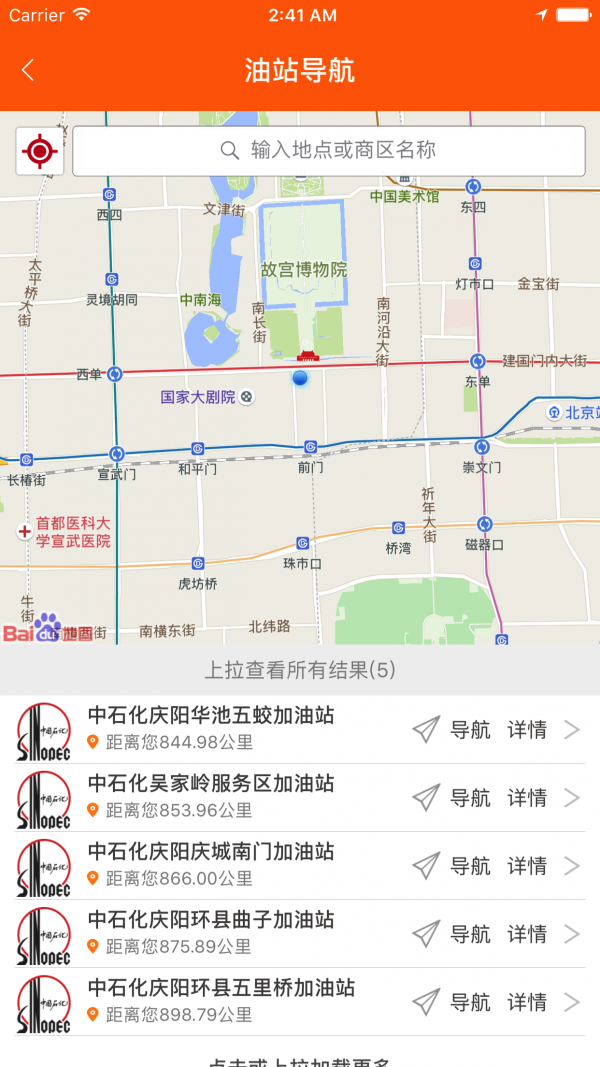Show 详情 for 中石化庆阳庆城南门加油站
Screen dimensions: 600x1067
click(x=528, y=866)
